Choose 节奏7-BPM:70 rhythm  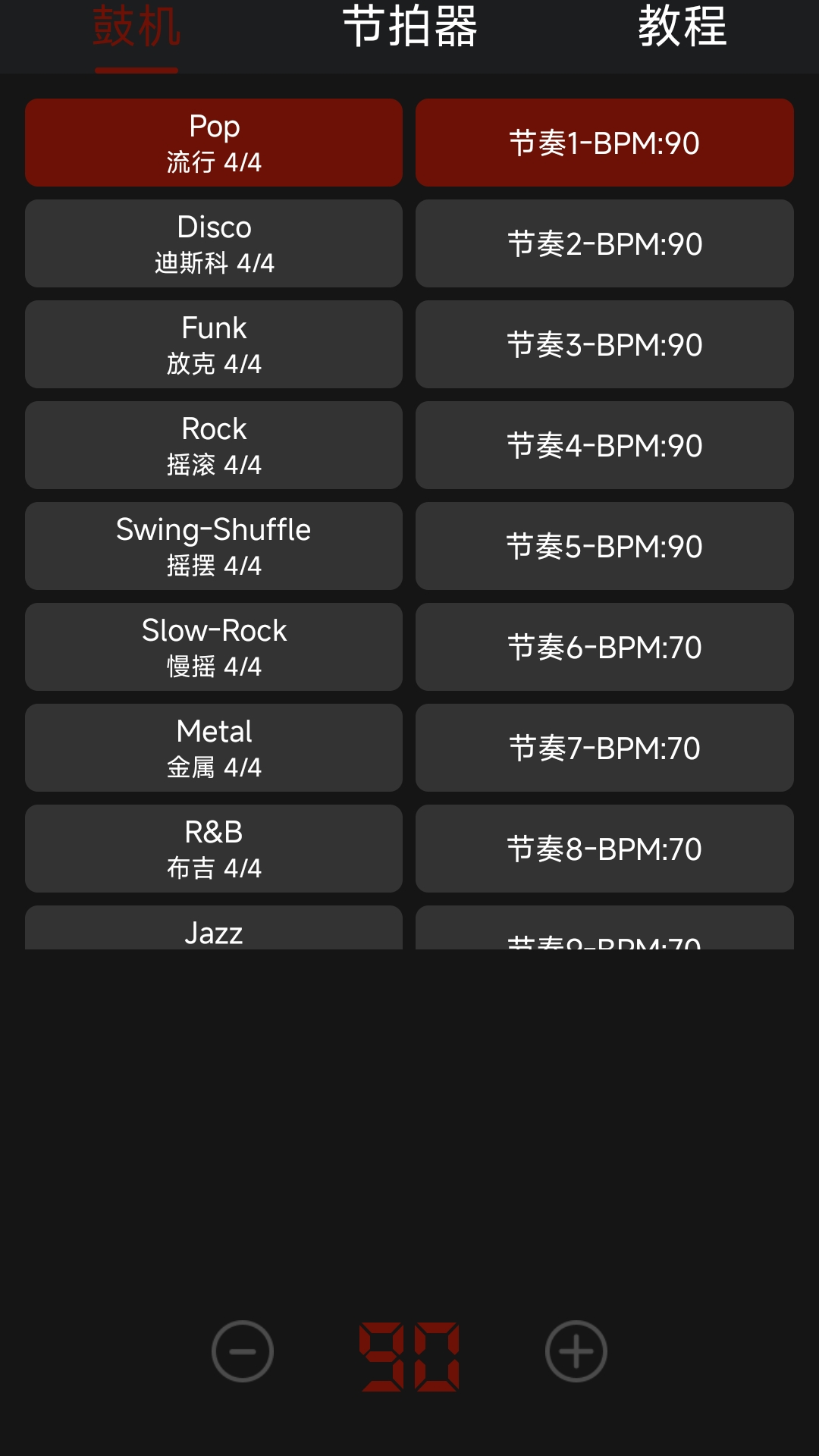pyautogui.click(x=604, y=748)
